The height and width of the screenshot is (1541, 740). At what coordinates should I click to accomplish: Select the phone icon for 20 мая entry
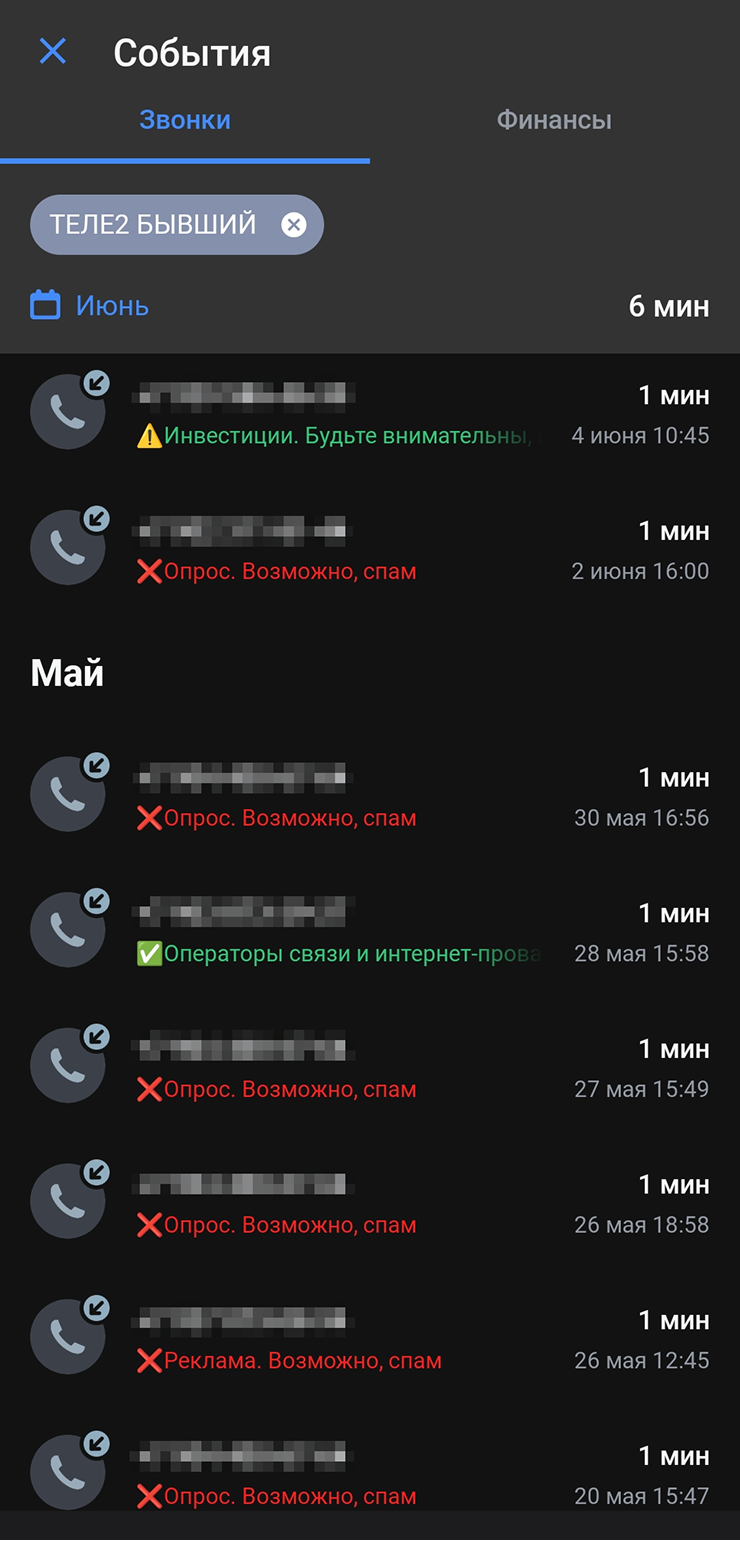pos(68,1471)
